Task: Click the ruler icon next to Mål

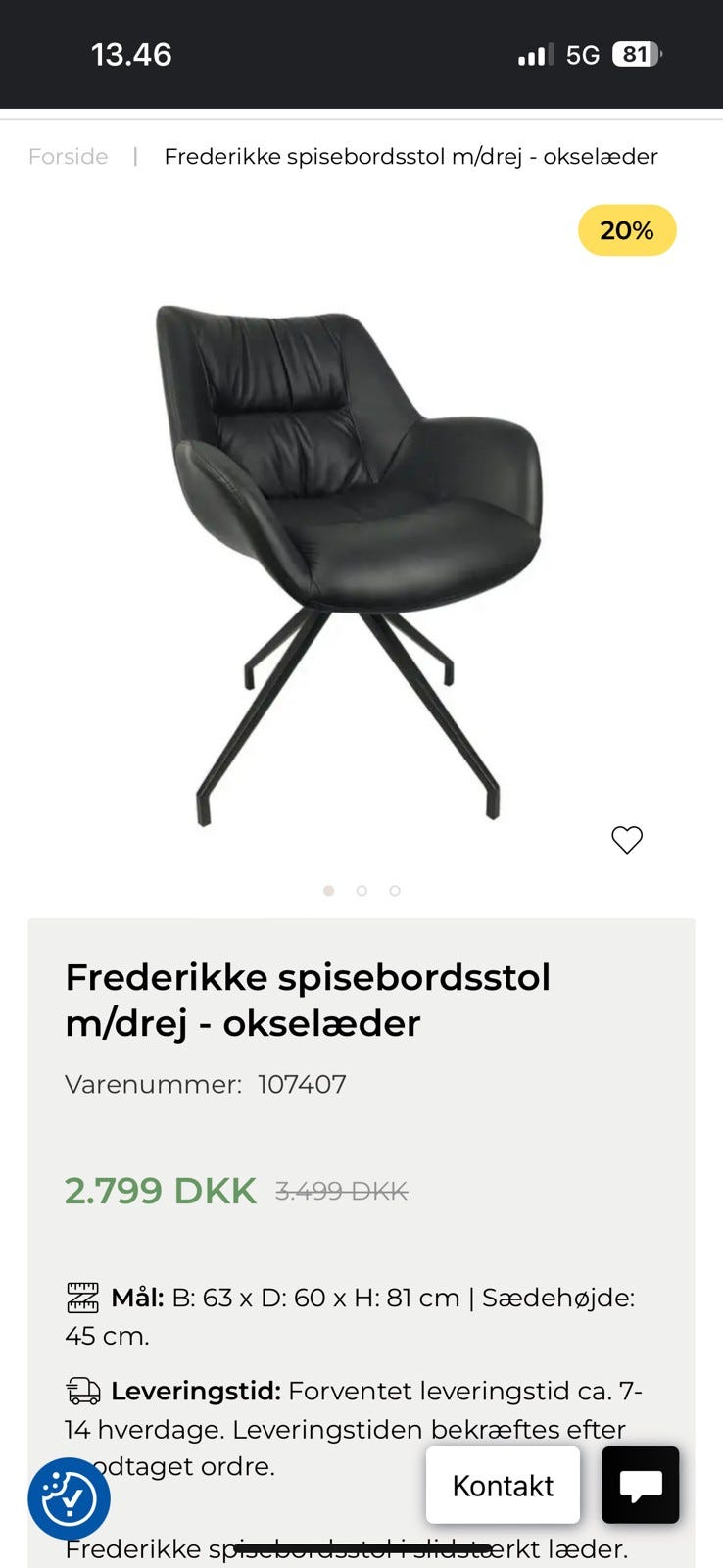Action: tap(83, 1297)
